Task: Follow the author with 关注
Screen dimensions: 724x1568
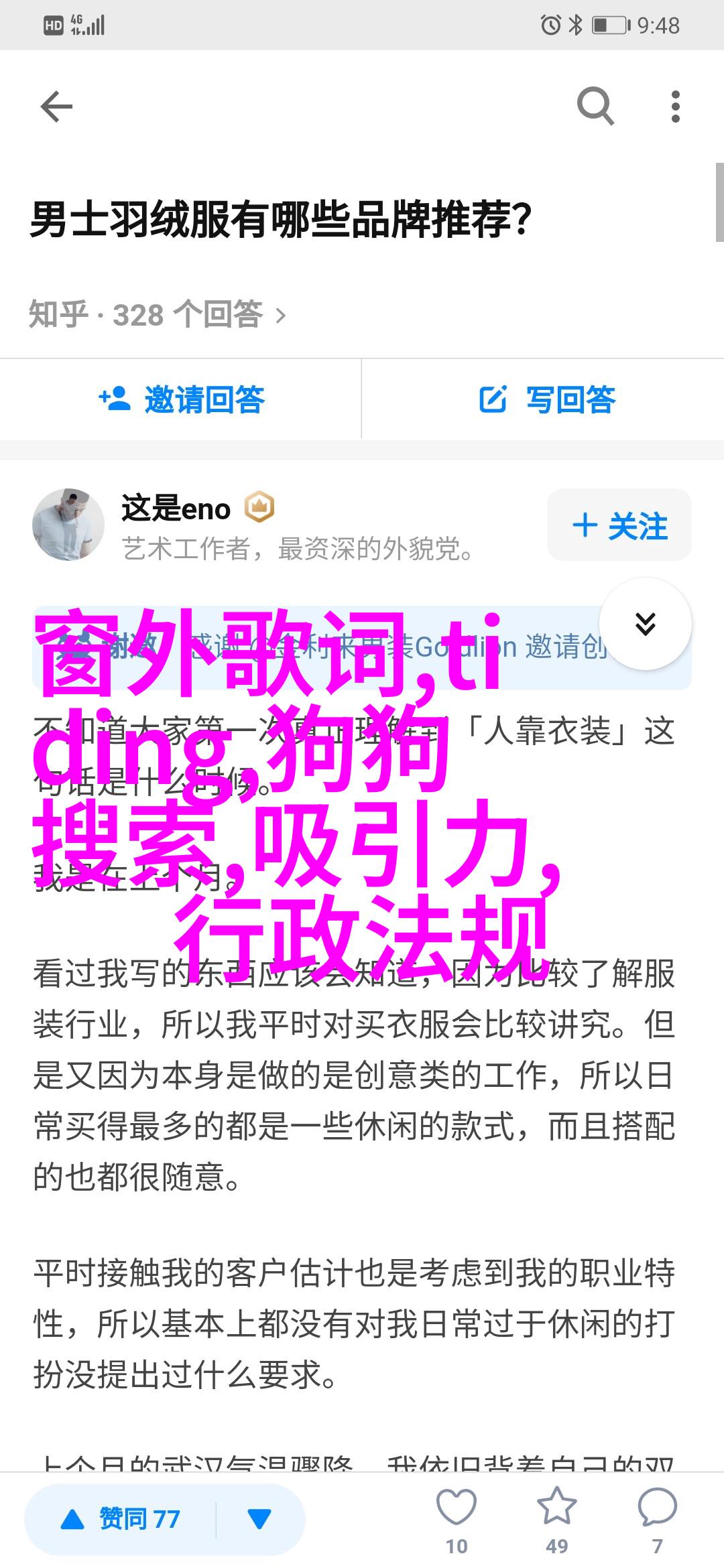Action: point(619,525)
